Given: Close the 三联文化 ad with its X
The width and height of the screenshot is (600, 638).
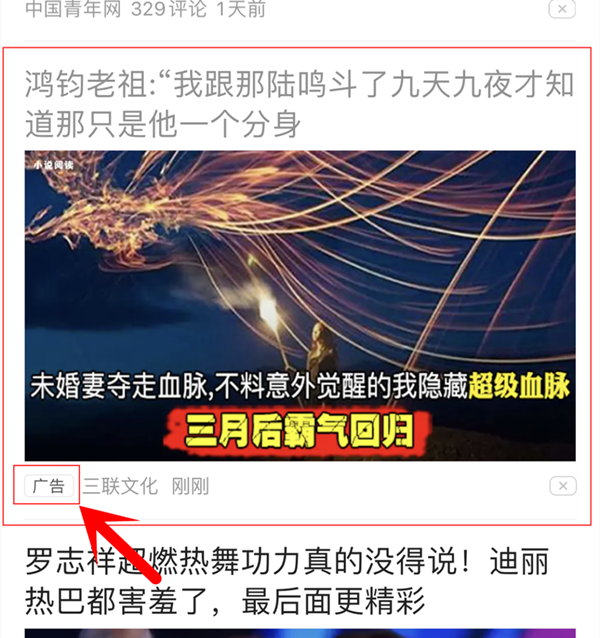Looking at the screenshot, I should pyautogui.click(x=563, y=486).
